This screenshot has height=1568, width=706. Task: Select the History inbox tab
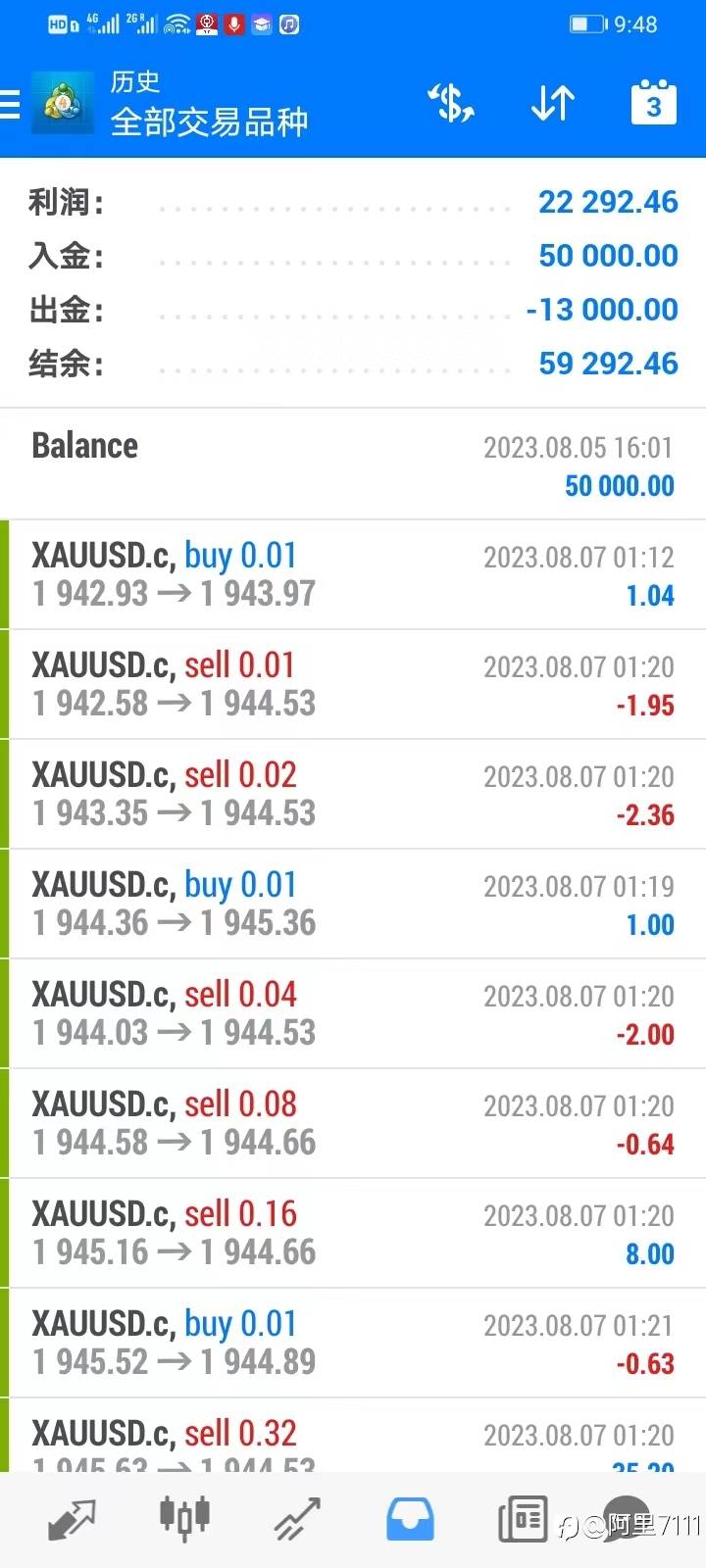coord(410,1520)
